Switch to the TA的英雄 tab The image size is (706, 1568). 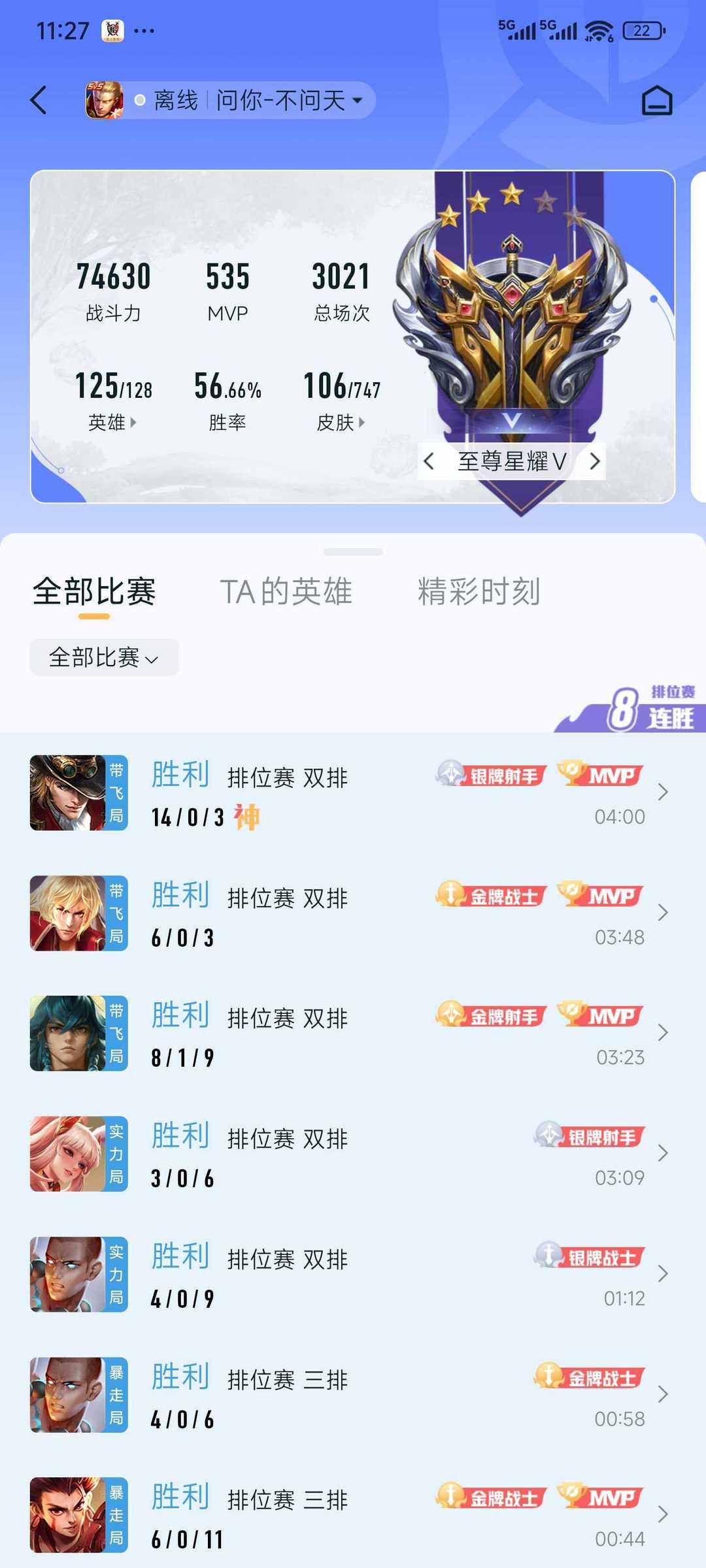pyautogui.click(x=286, y=592)
